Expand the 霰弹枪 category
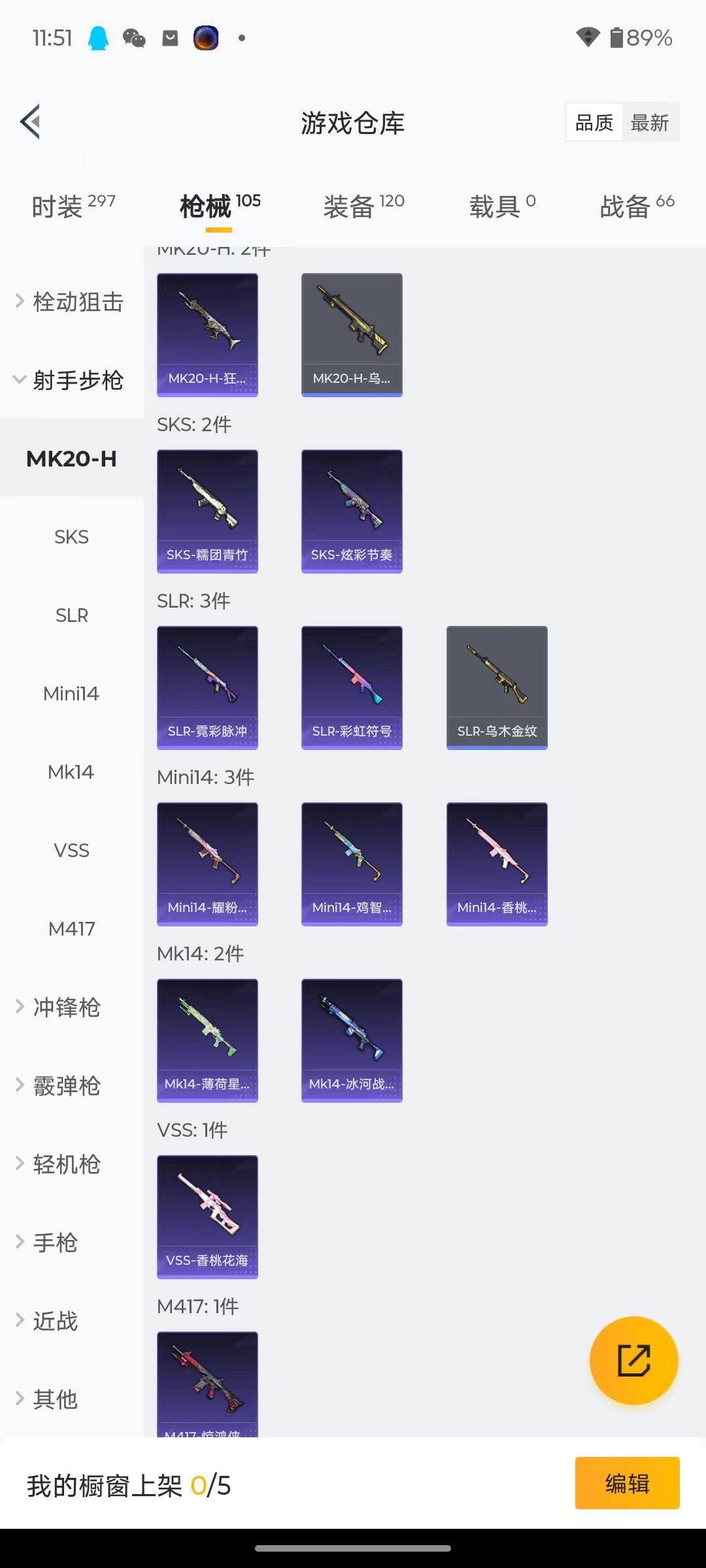This screenshot has height=1568, width=706. (x=65, y=1086)
